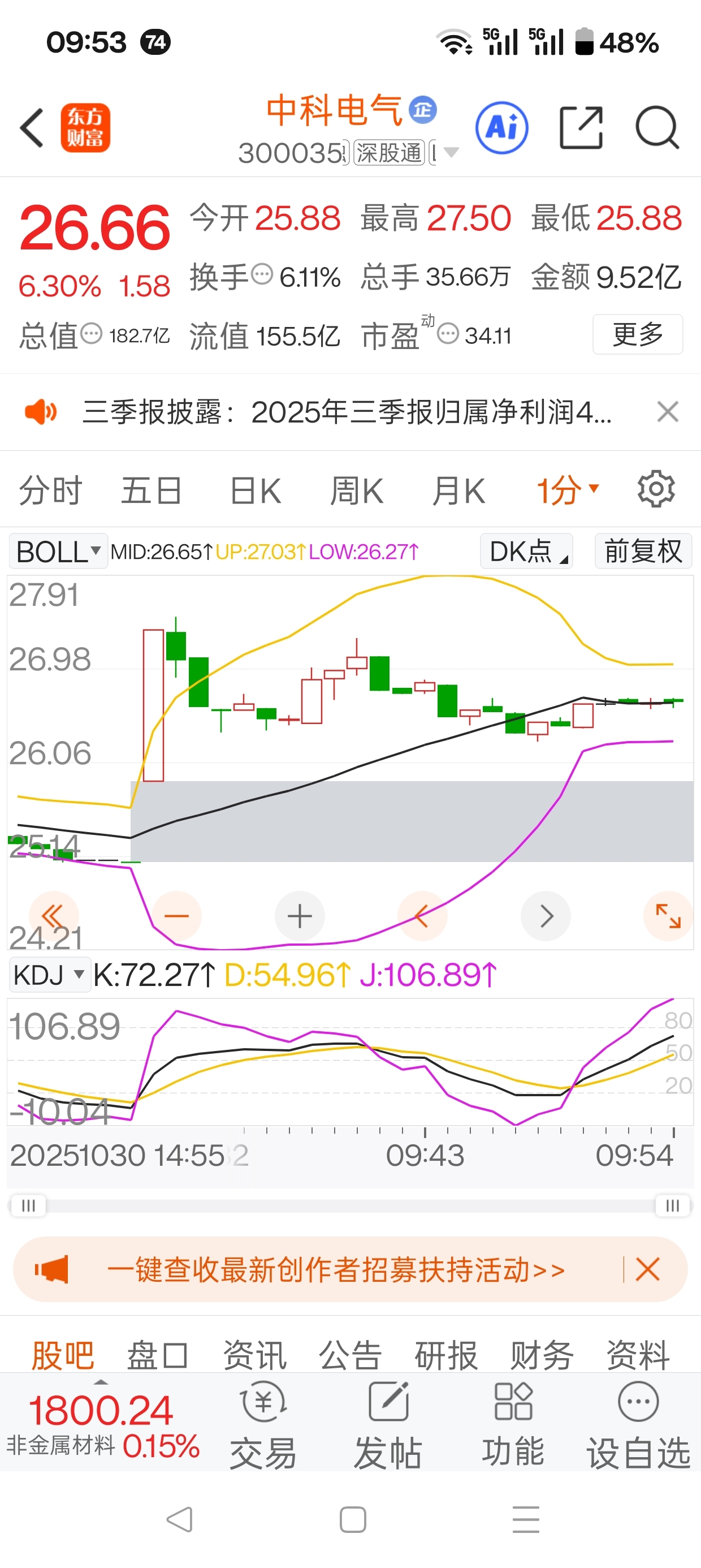Close the 创作者招募 promo banner
The image size is (701, 1568).
(647, 1270)
